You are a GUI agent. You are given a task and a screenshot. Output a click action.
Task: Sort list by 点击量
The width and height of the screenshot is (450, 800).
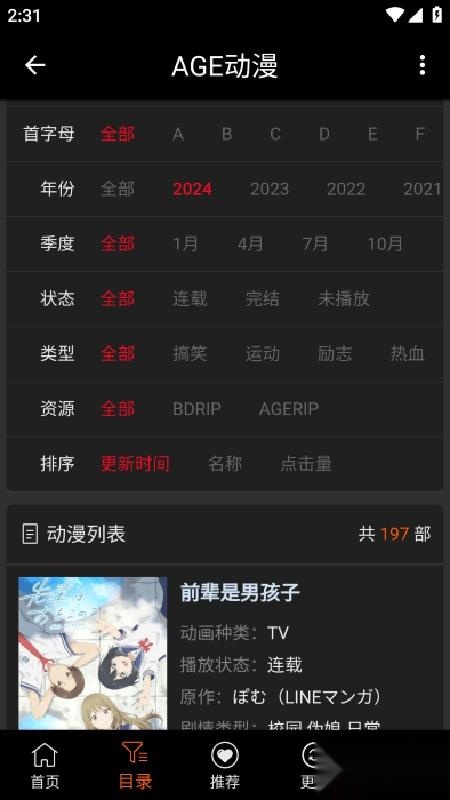pos(306,464)
